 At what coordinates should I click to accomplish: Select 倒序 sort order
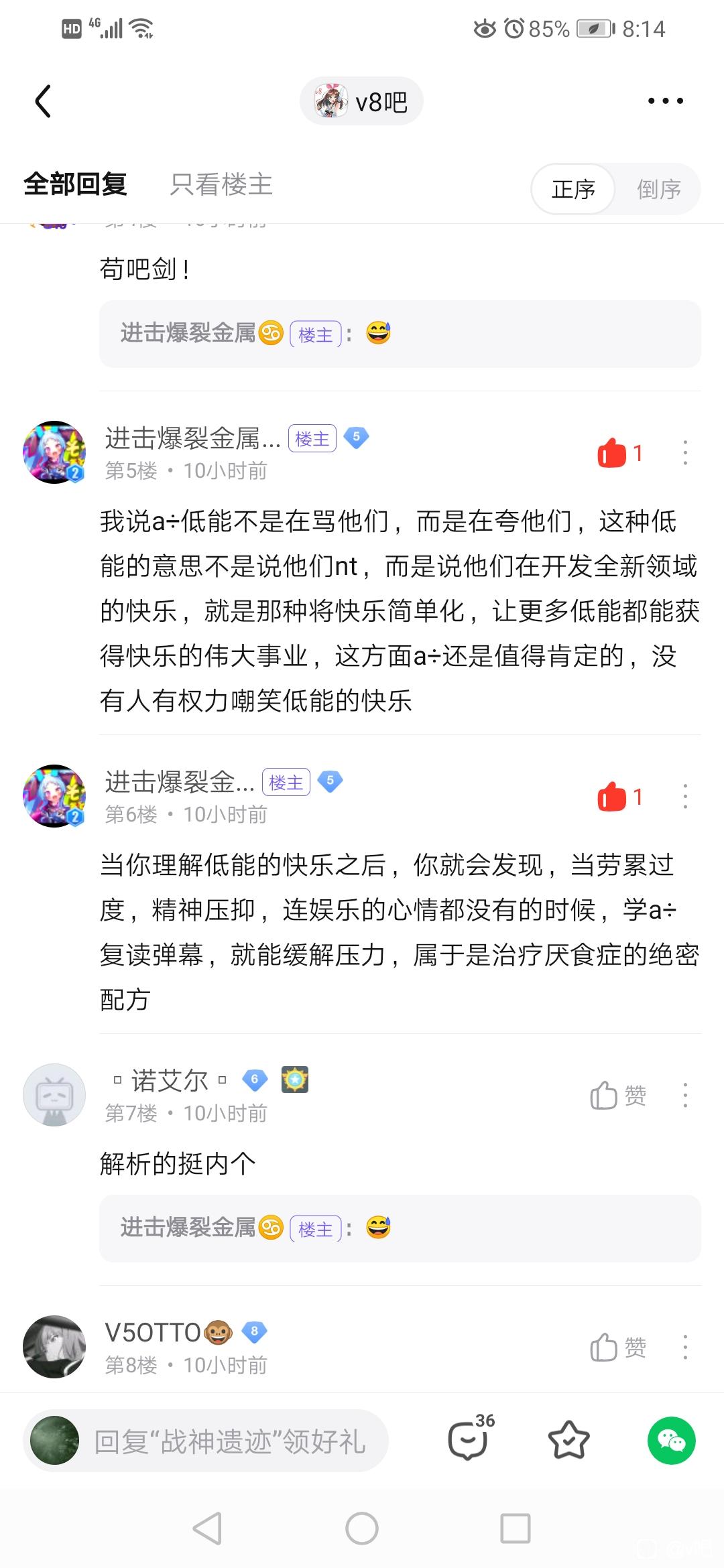point(658,190)
